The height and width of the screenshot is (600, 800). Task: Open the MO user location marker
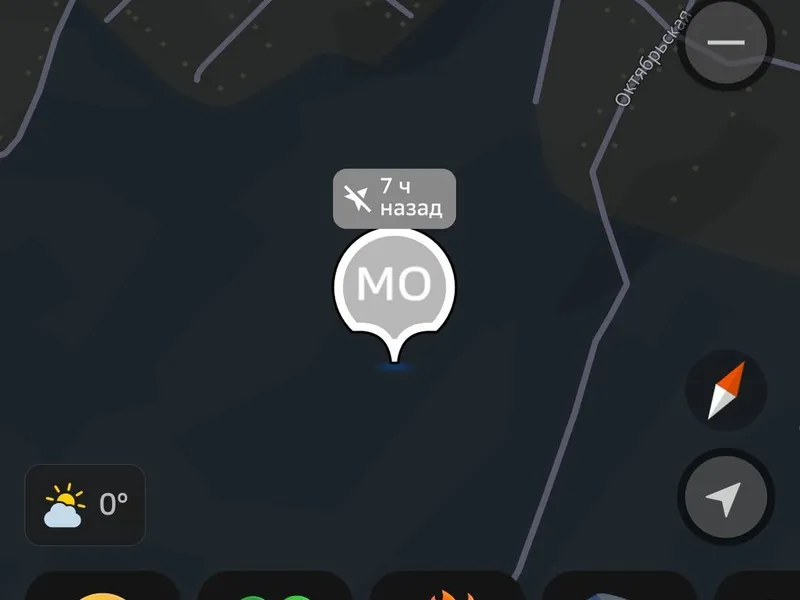[x=394, y=286]
